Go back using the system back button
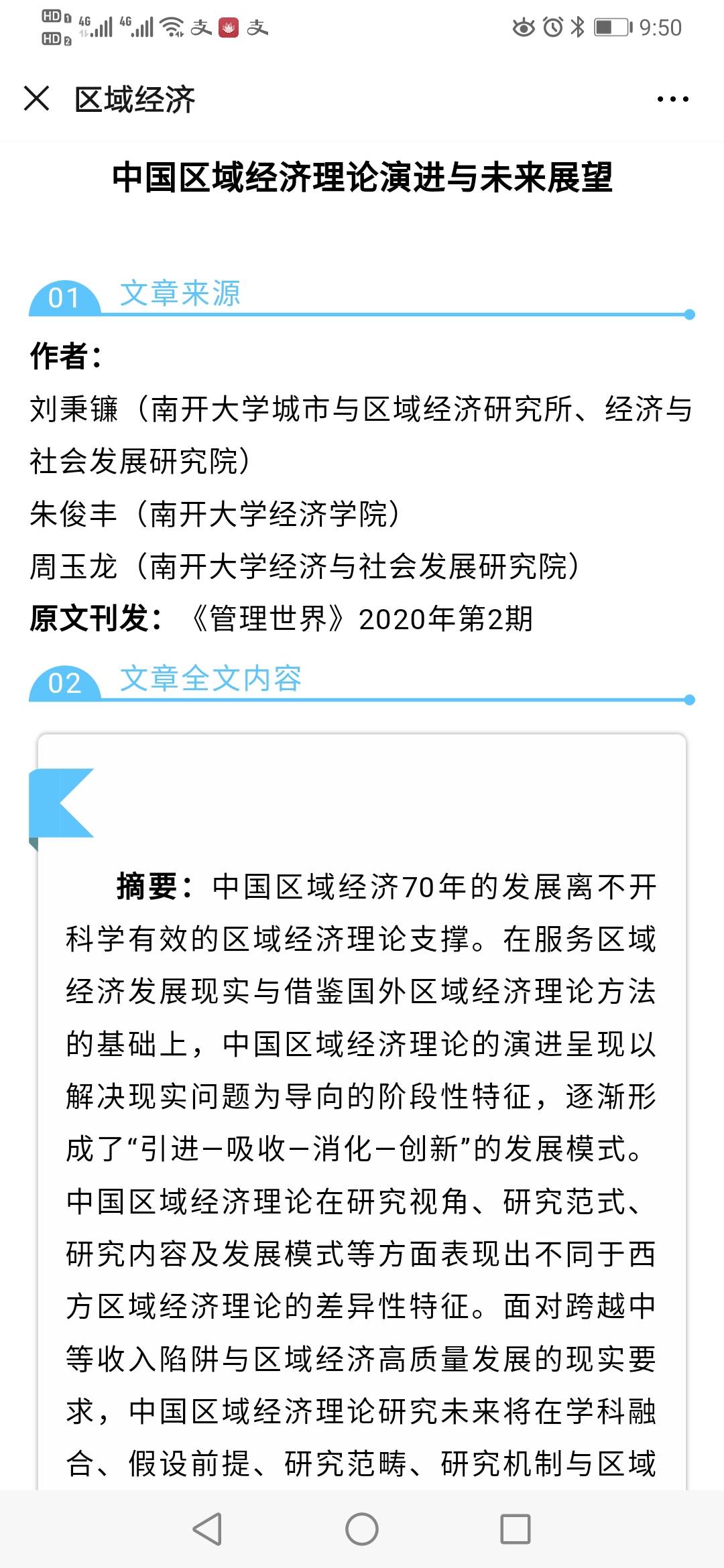Viewport: 724px width, 1568px height. tap(207, 1529)
